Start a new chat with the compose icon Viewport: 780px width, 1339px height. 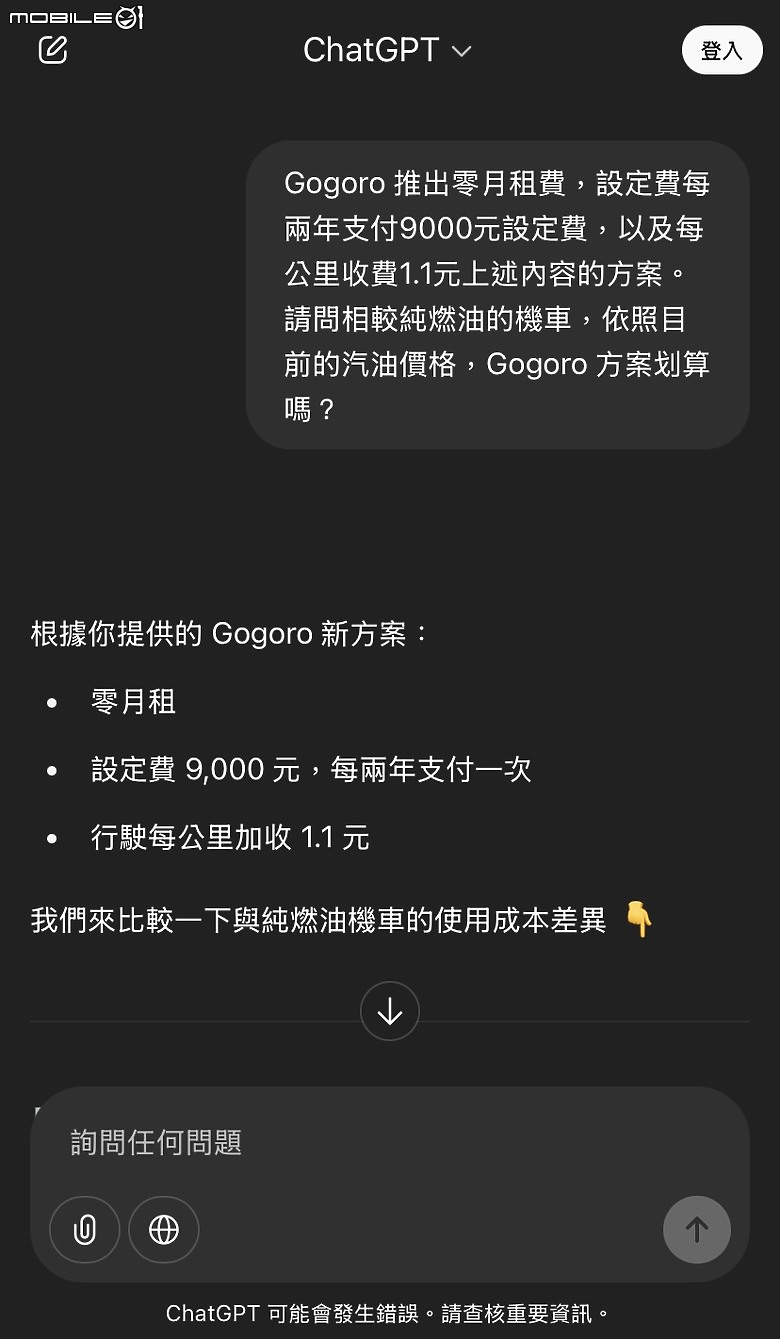(x=53, y=50)
